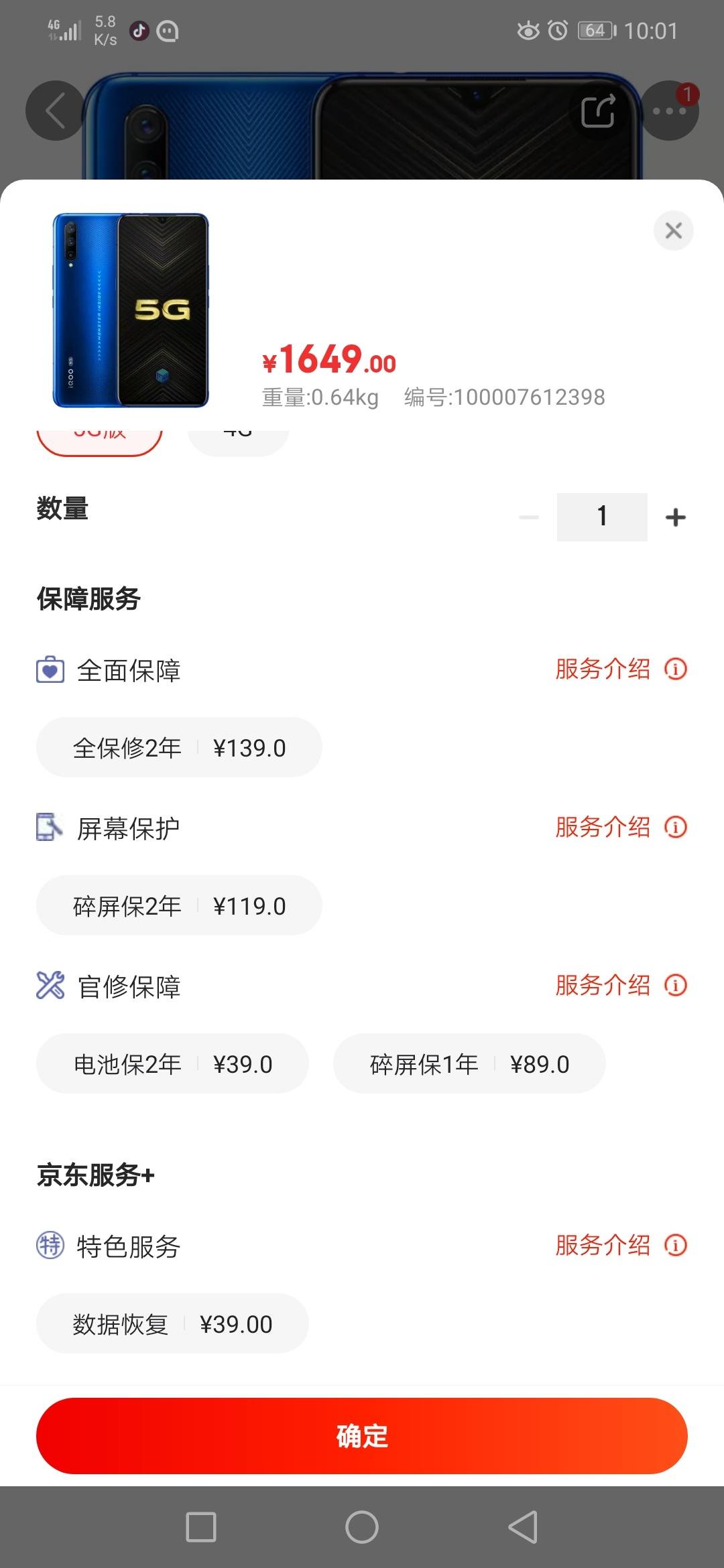
Task: Open 服务介绍 for 全面保障
Action: pyautogui.click(x=621, y=669)
